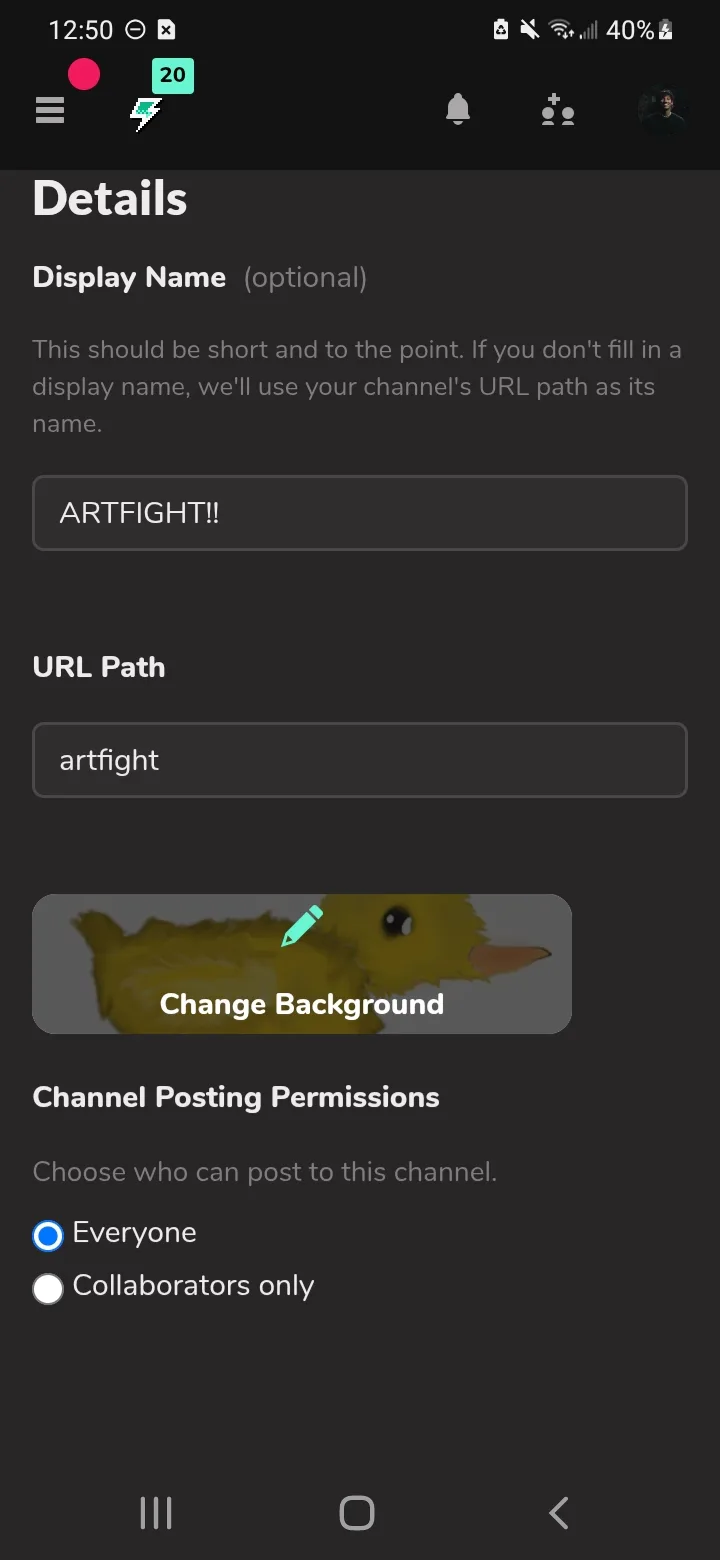Go back with system back button
This screenshot has width=720, height=1560.
pyautogui.click(x=559, y=1513)
